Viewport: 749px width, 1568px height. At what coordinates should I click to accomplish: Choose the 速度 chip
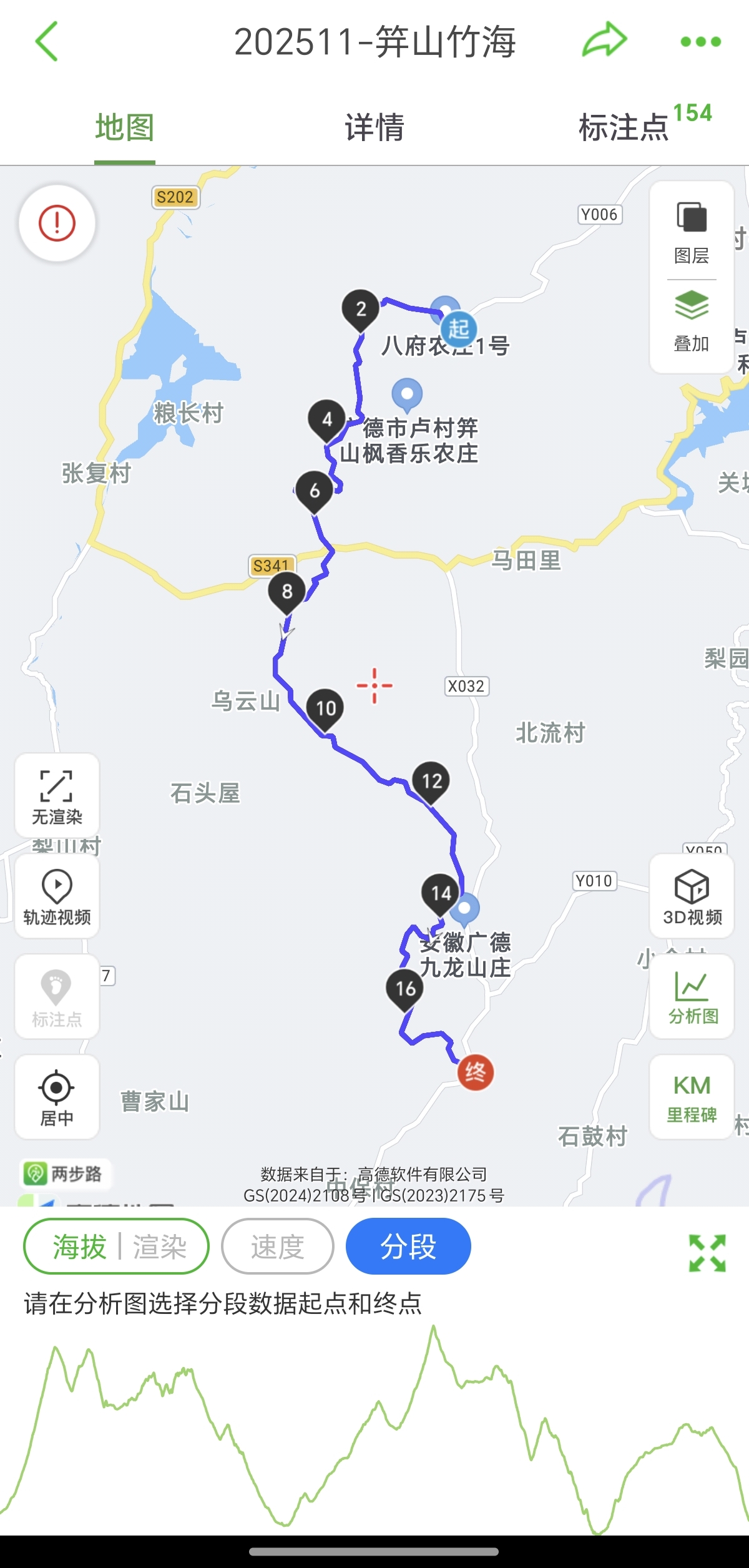[x=278, y=1247]
